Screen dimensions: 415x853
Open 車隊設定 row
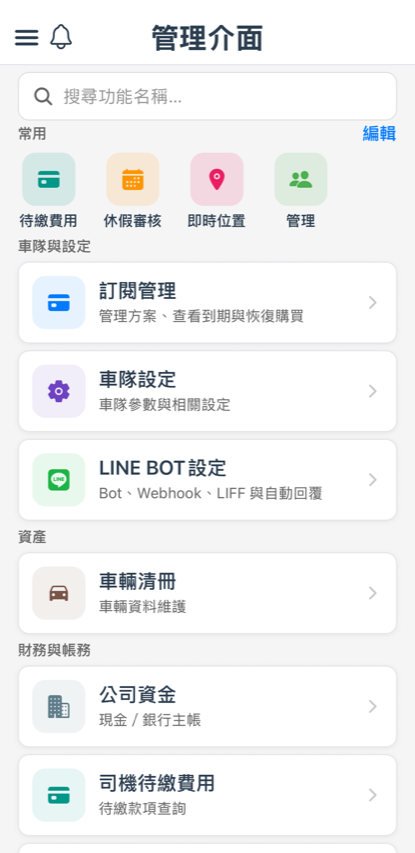[x=207, y=391]
